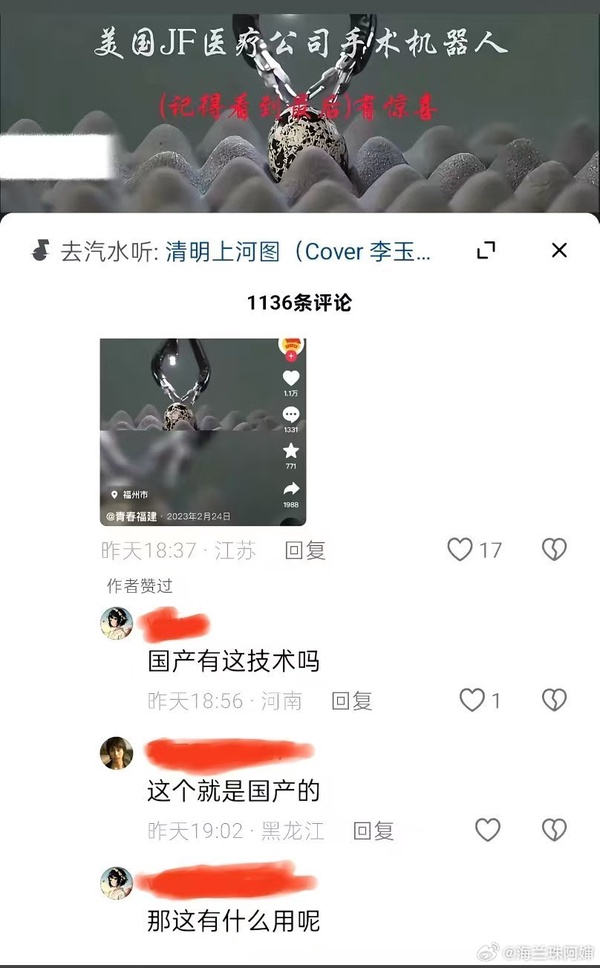Viewport: 600px width, 968px height.
Task: Reply to the comment 这个就是国产的
Action: tap(373, 830)
